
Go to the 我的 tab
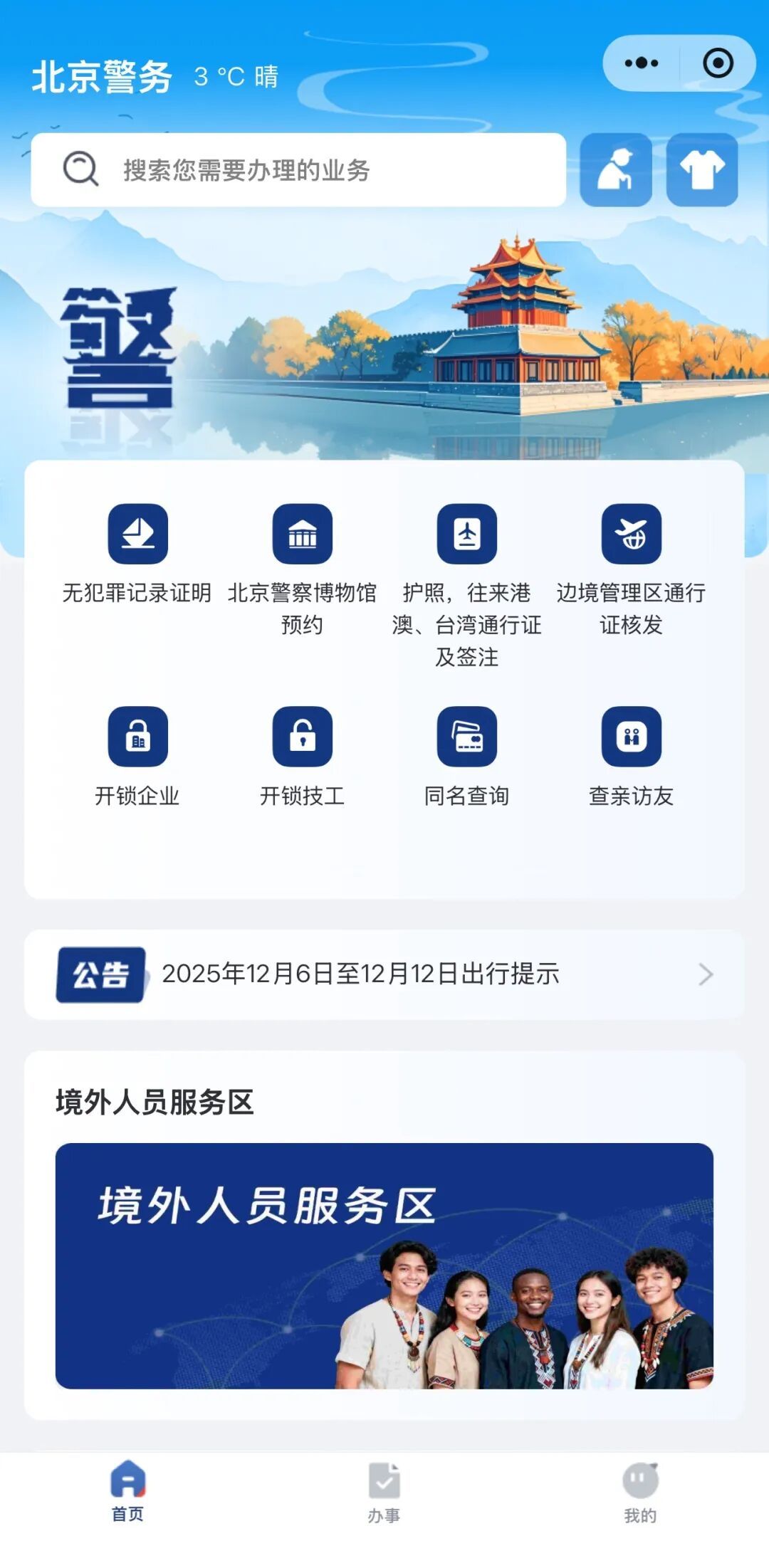[640, 1493]
